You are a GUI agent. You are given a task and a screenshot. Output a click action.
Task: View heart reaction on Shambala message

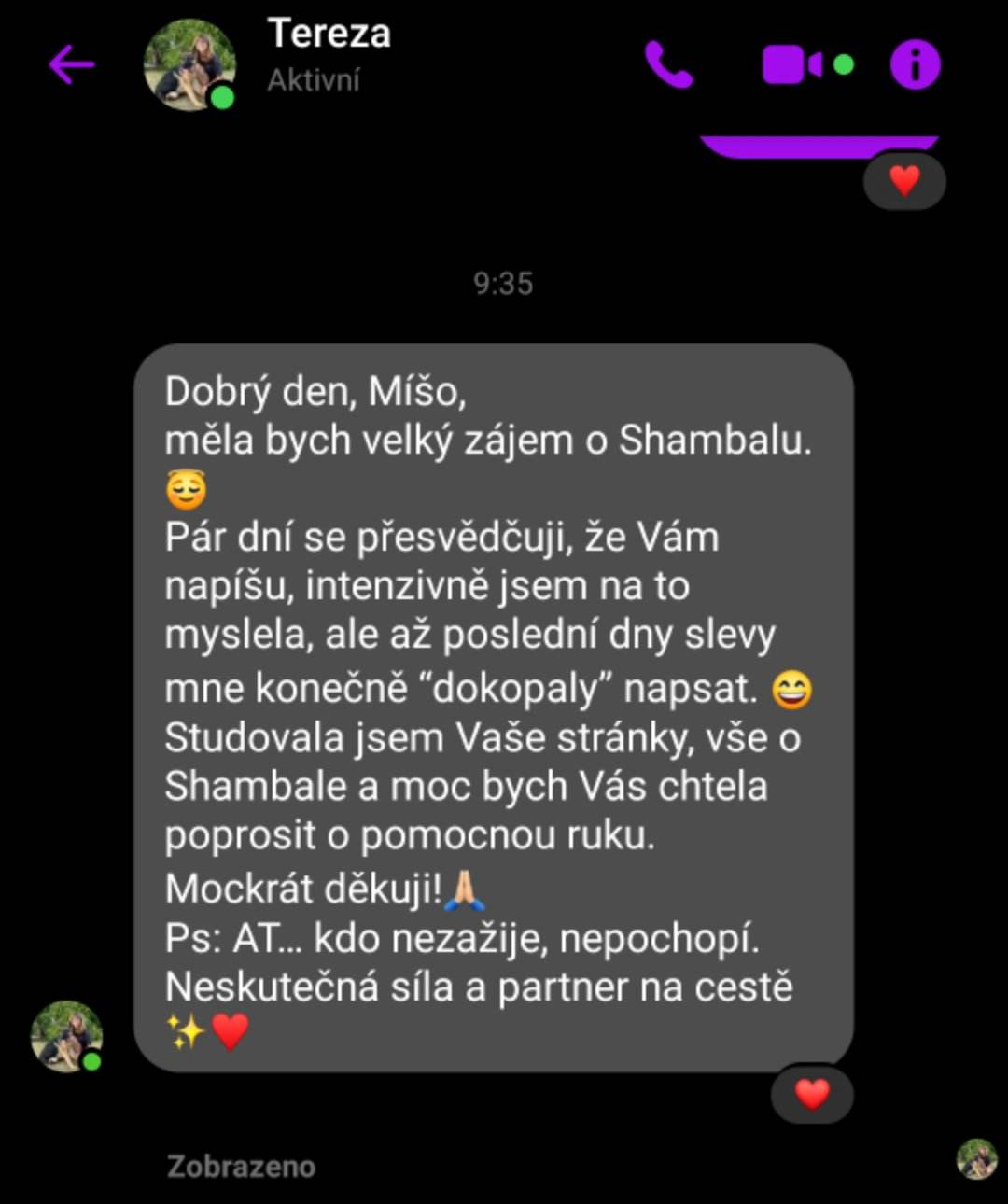(811, 1094)
